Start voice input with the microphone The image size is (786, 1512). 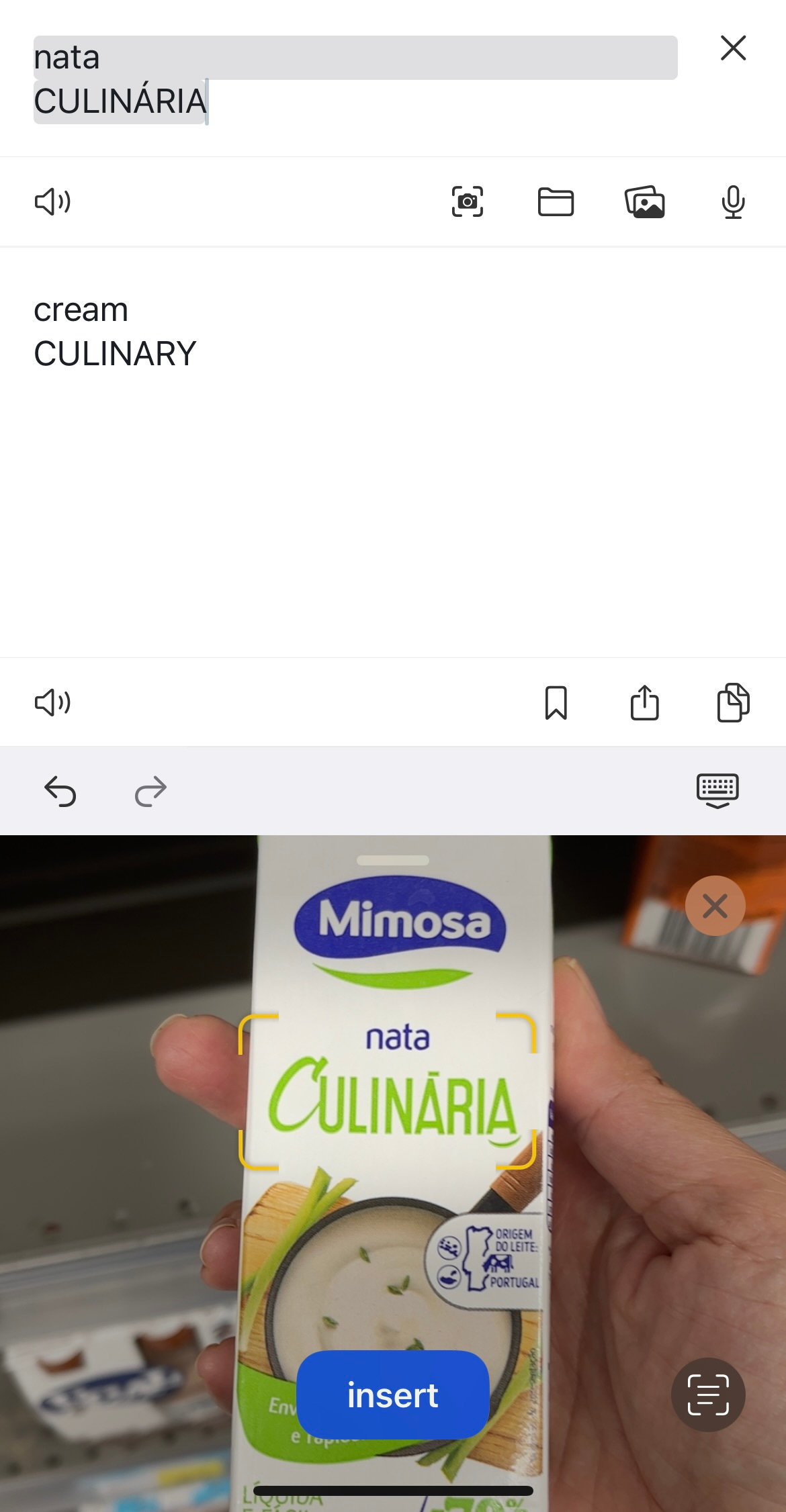point(733,201)
